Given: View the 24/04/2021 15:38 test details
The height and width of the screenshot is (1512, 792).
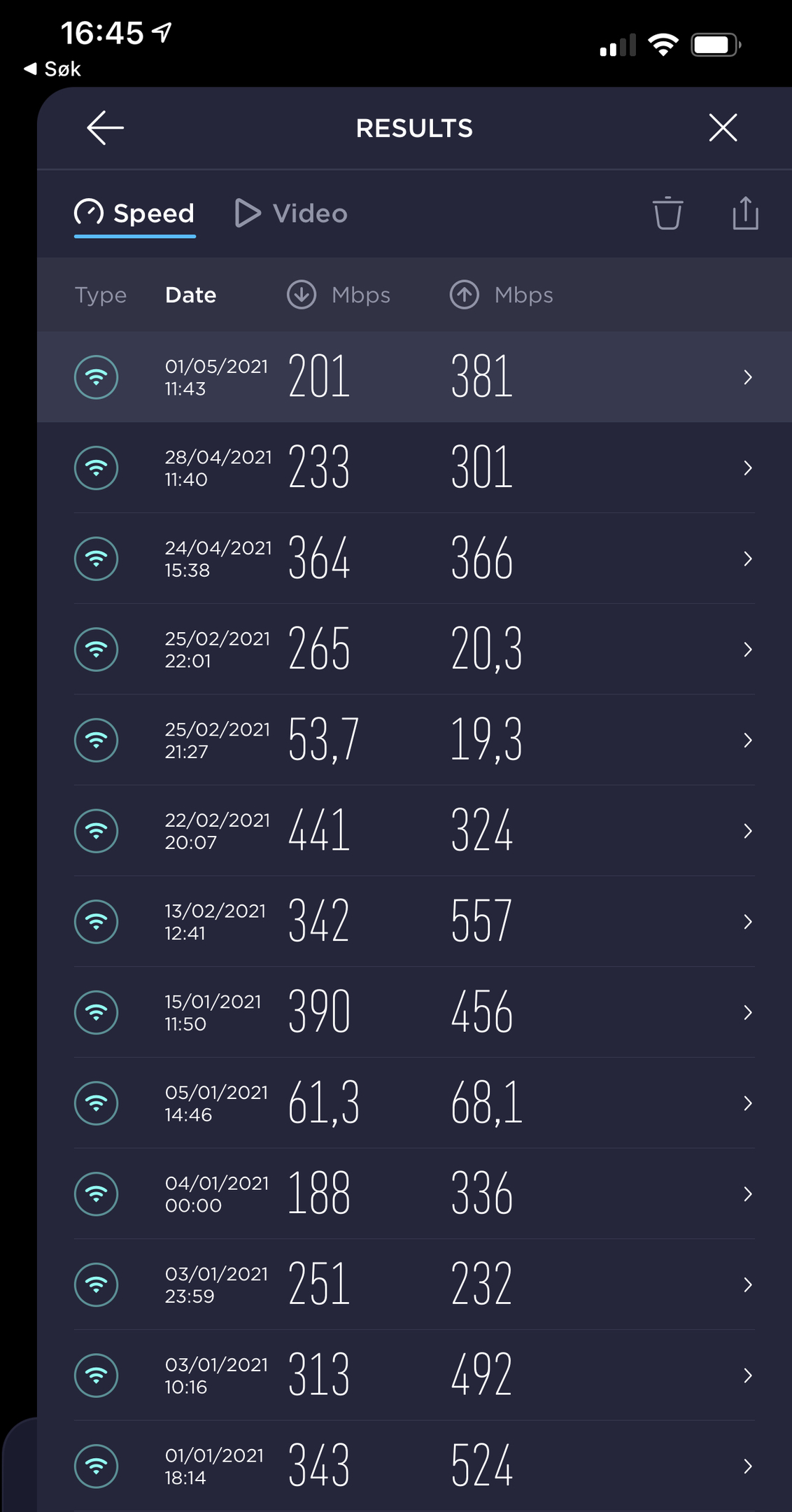Looking at the screenshot, I should pos(414,559).
